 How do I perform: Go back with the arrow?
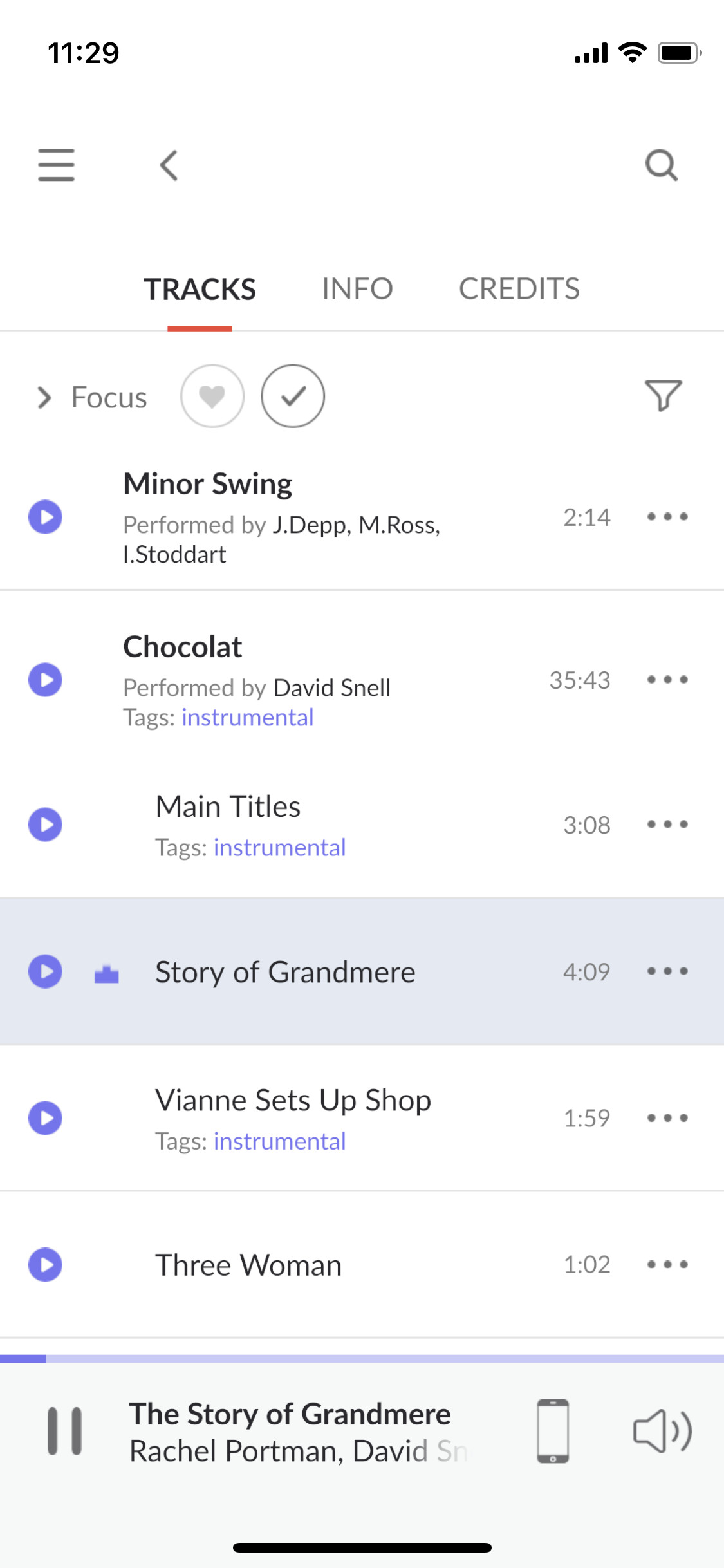(x=169, y=165)
